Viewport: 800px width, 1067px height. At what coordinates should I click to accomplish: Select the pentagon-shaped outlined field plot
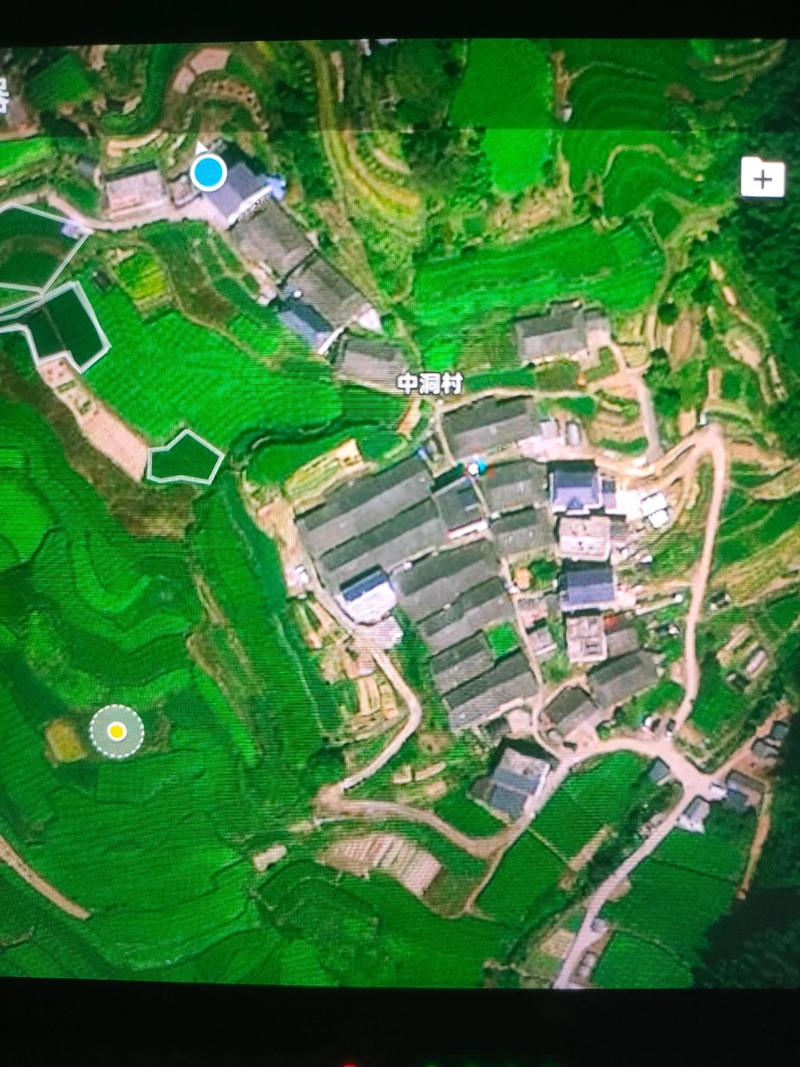coord(184,459)
